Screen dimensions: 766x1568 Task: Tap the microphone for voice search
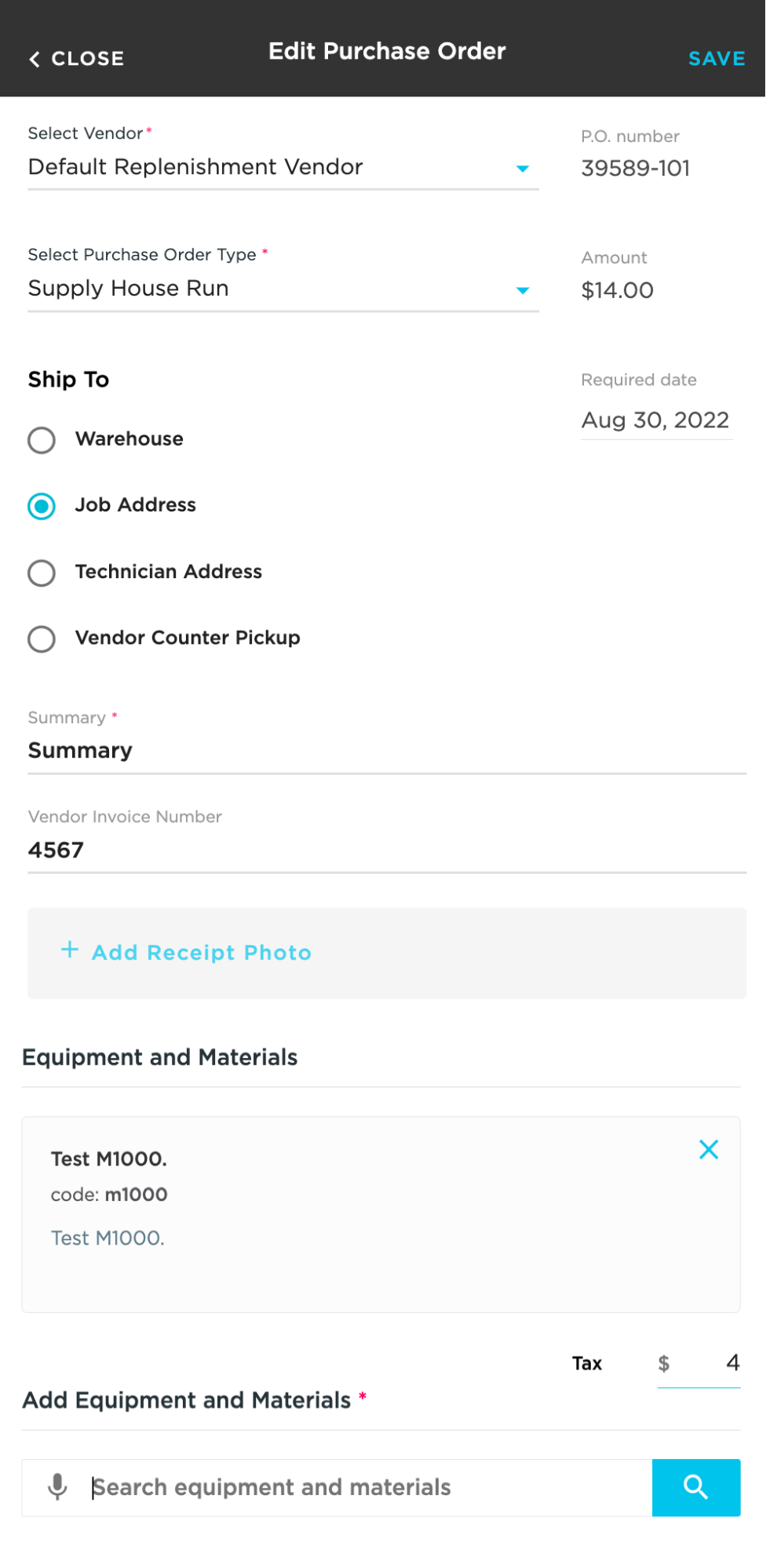[57, 1487]
